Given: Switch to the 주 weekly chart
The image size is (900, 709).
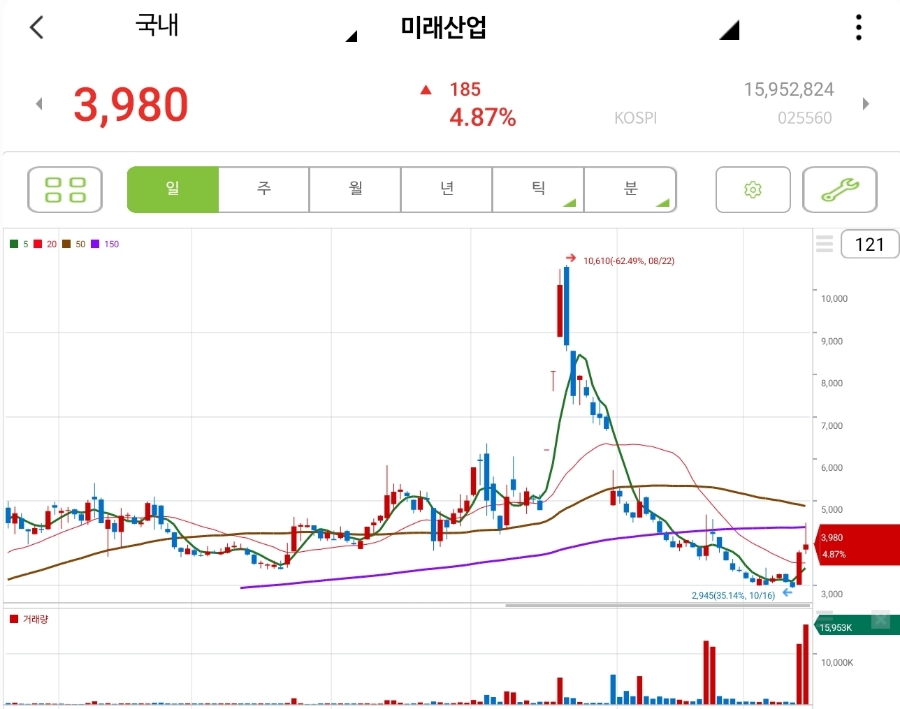Looking at the screenshot, I should point(264,190).
